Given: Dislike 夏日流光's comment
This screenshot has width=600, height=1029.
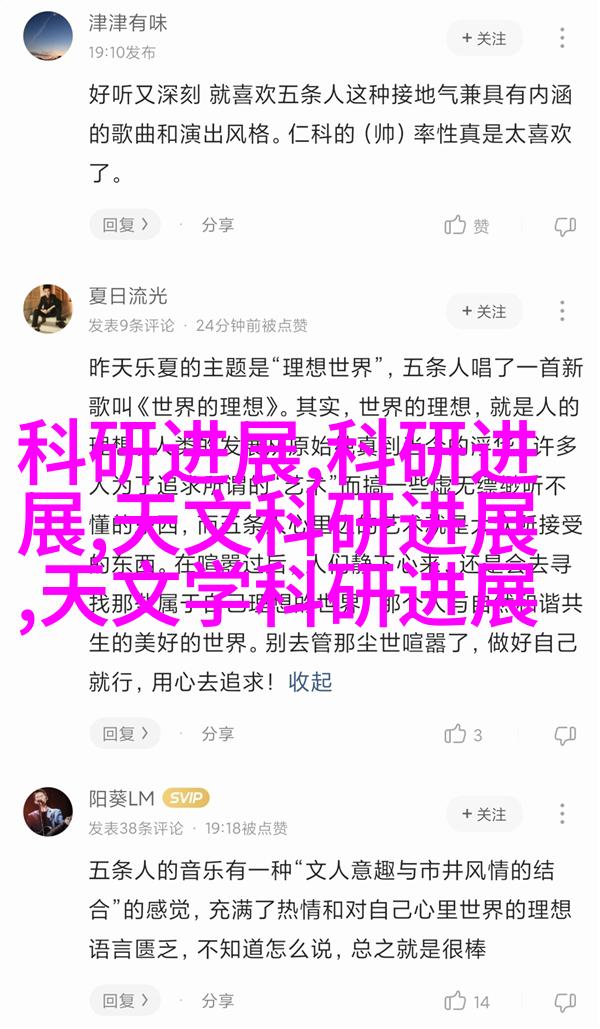Looking at the screenshot, I should [565, 735].
